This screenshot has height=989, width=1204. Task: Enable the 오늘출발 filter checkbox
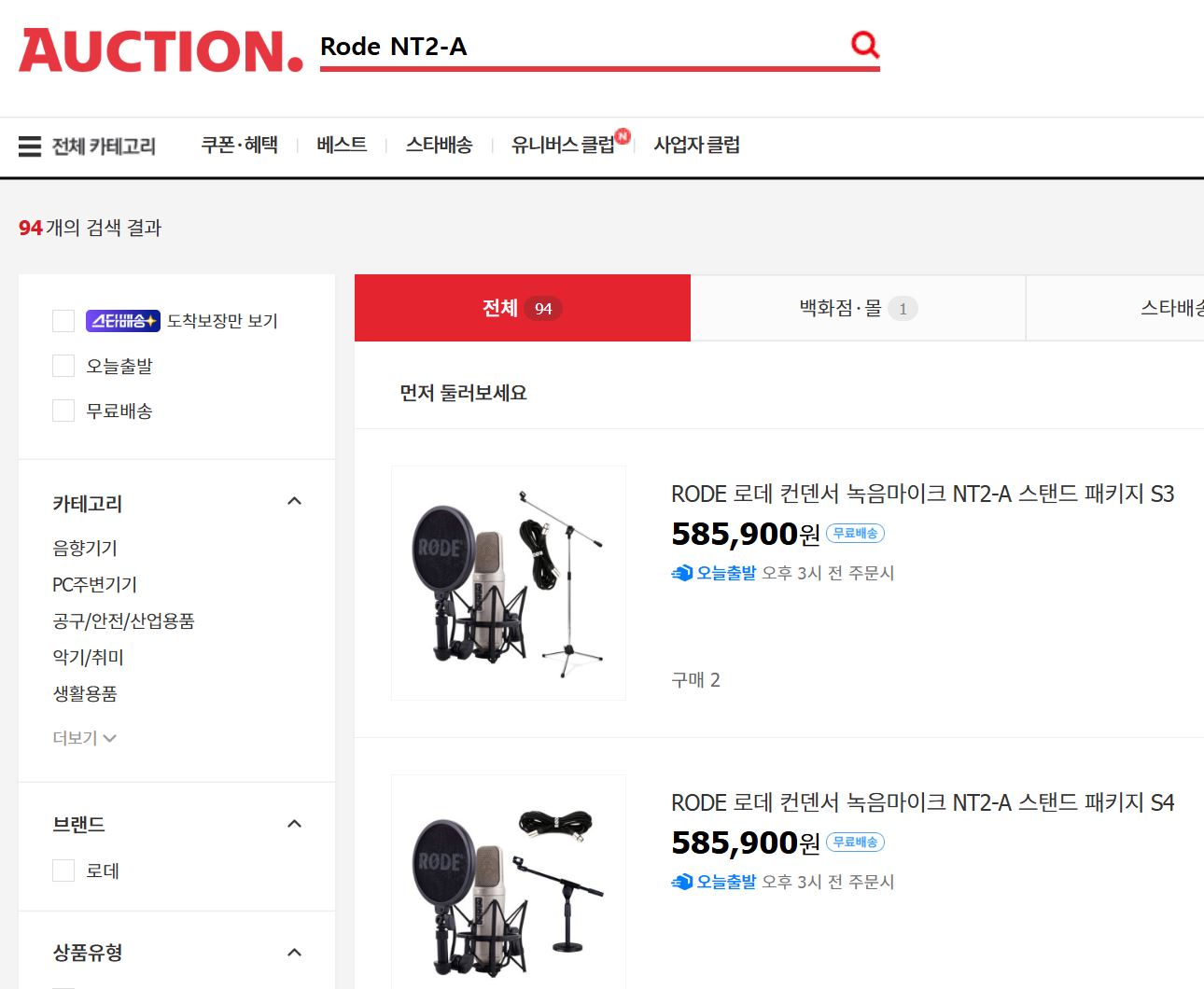(x=63, y=366)
